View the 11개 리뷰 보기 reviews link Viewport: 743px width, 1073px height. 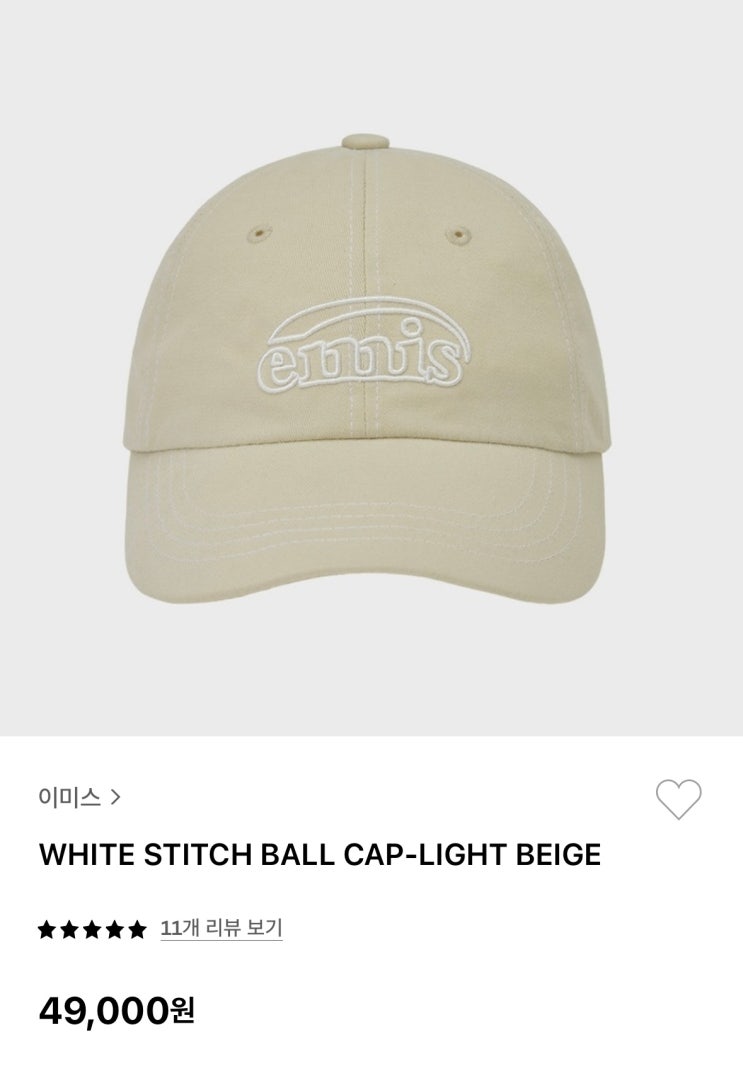coord(221,929)
